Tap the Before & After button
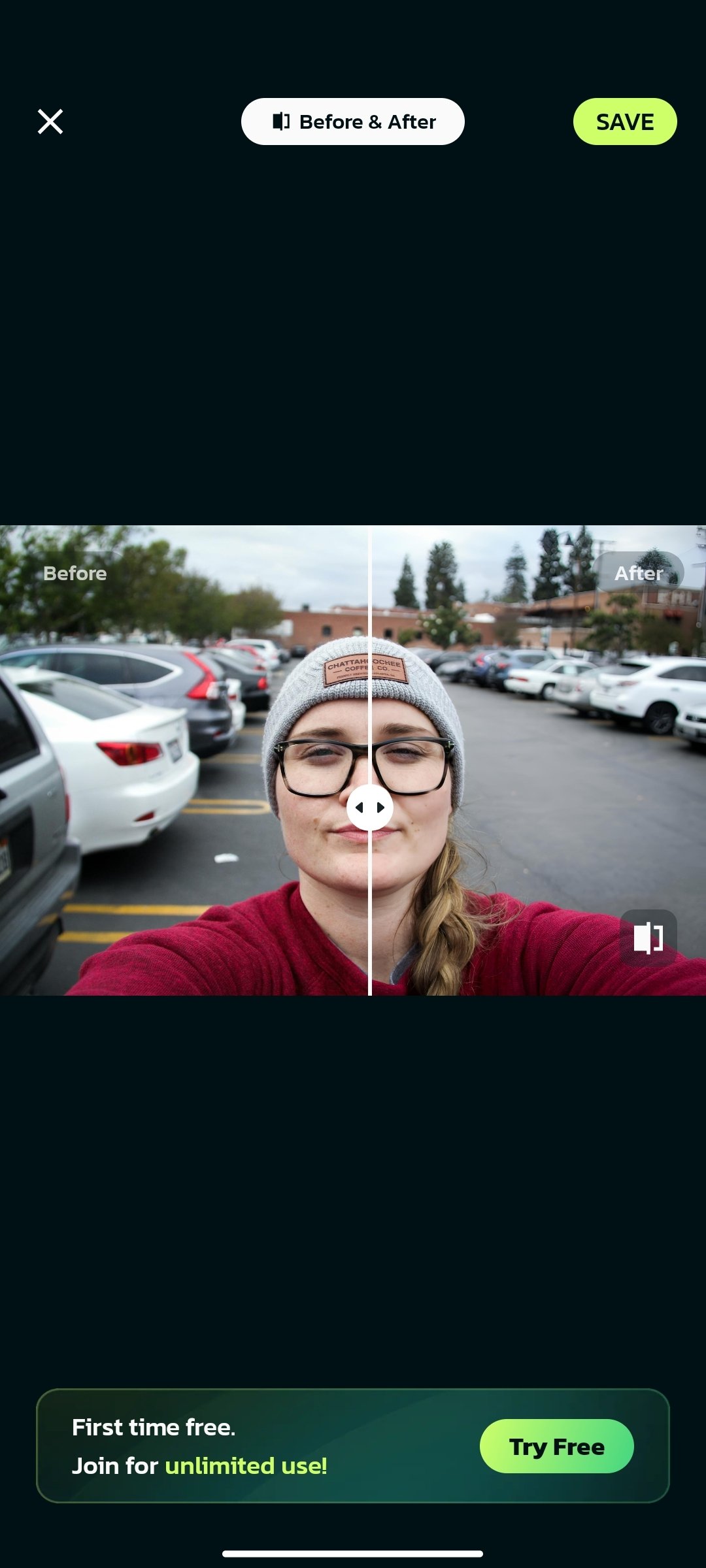 point(353,122)
